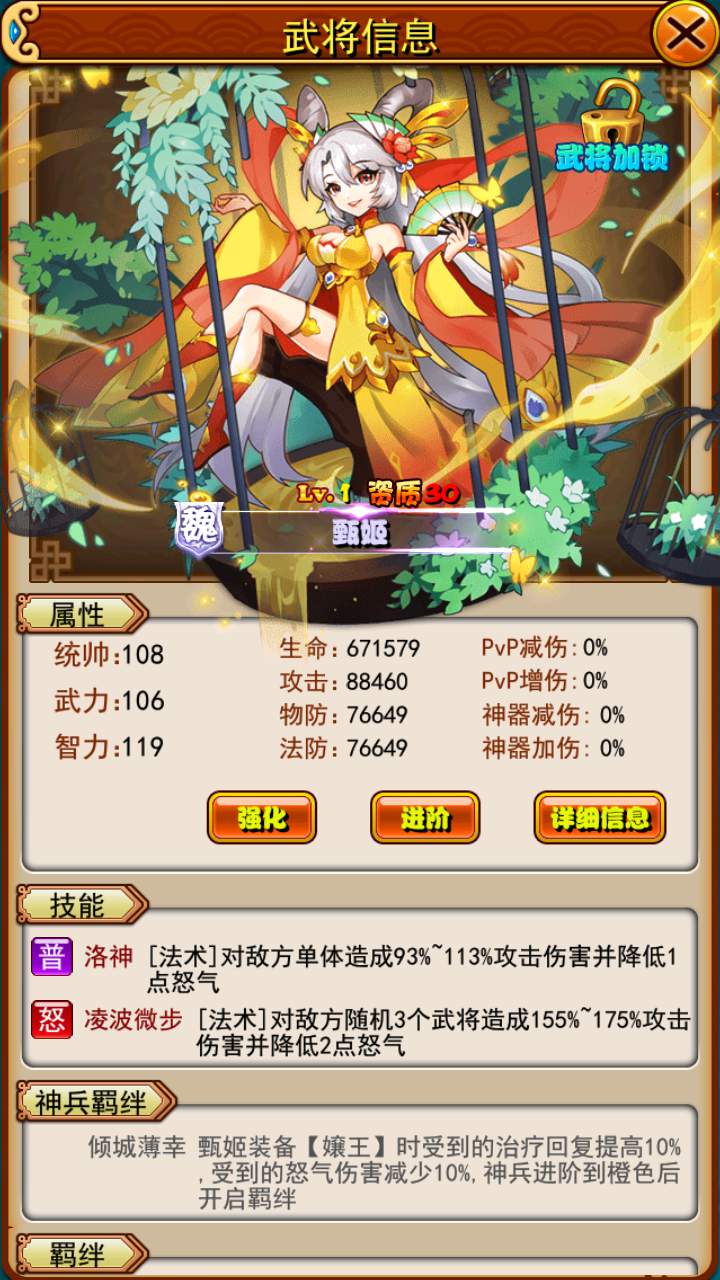Tap the 强化 button
720x1280 pixels.
[262, 818]
